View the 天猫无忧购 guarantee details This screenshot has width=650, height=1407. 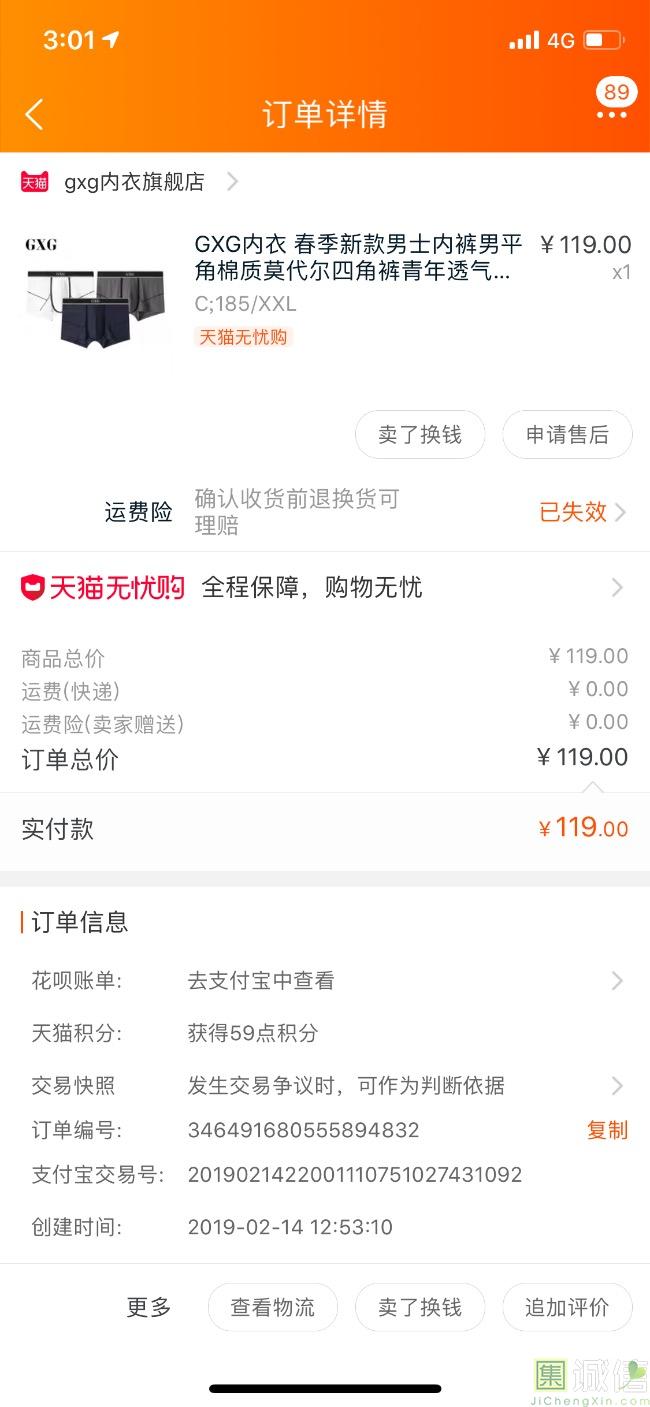324,587
